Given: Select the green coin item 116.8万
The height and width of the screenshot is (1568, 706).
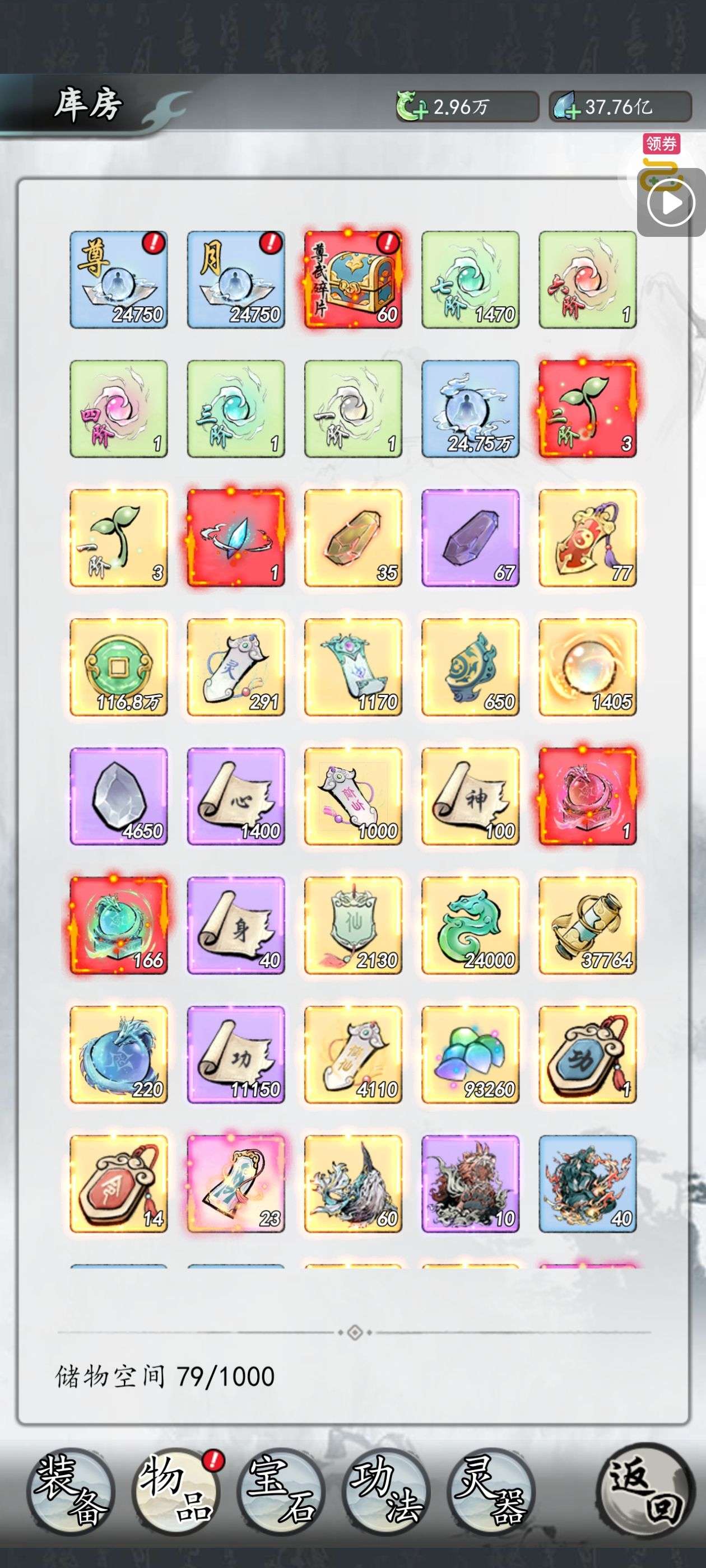Looking at the screenshot, I should (x=119, y=667).
